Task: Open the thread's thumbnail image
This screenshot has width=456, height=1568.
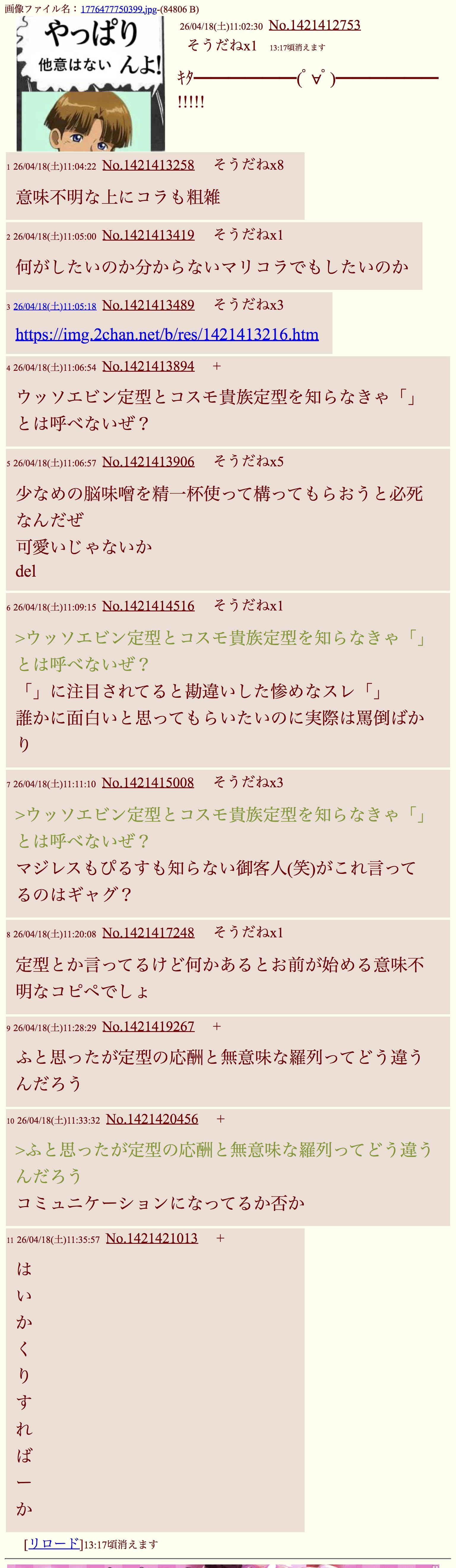Action: coord(91,84)
